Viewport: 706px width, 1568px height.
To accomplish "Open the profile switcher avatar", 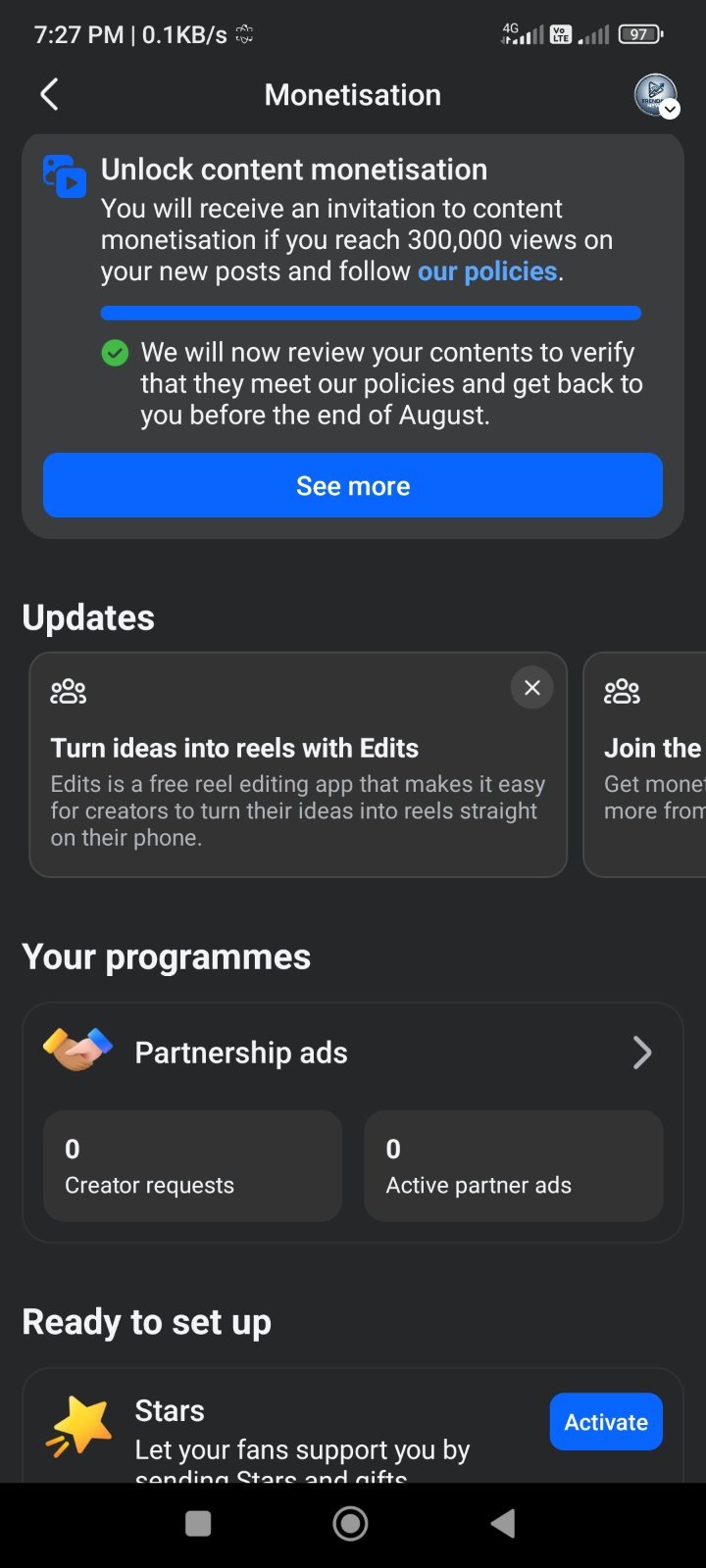I will coord(656,95).
